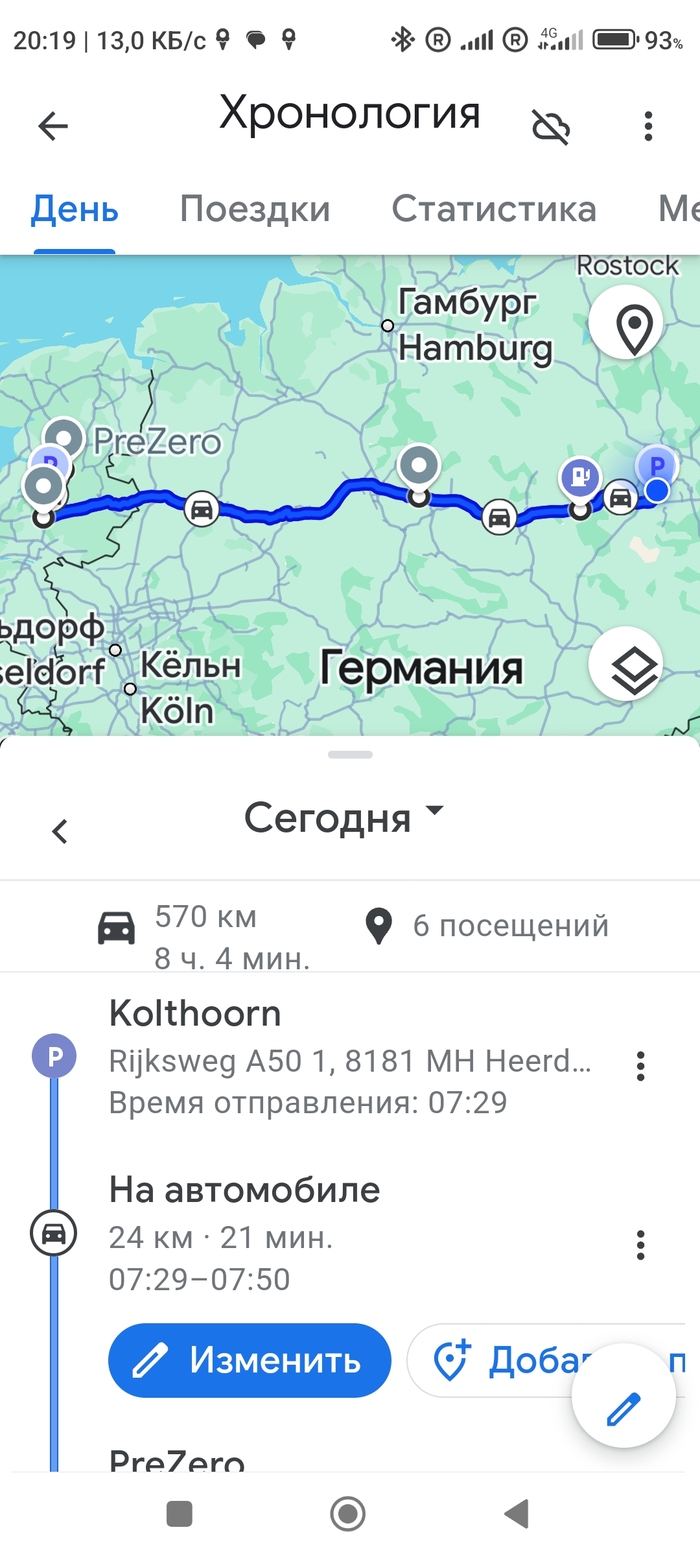The image size is (700, 1556).
Task: Go to the previous day with the chevron
Action: pyautogui.click(x=60, y=831)
